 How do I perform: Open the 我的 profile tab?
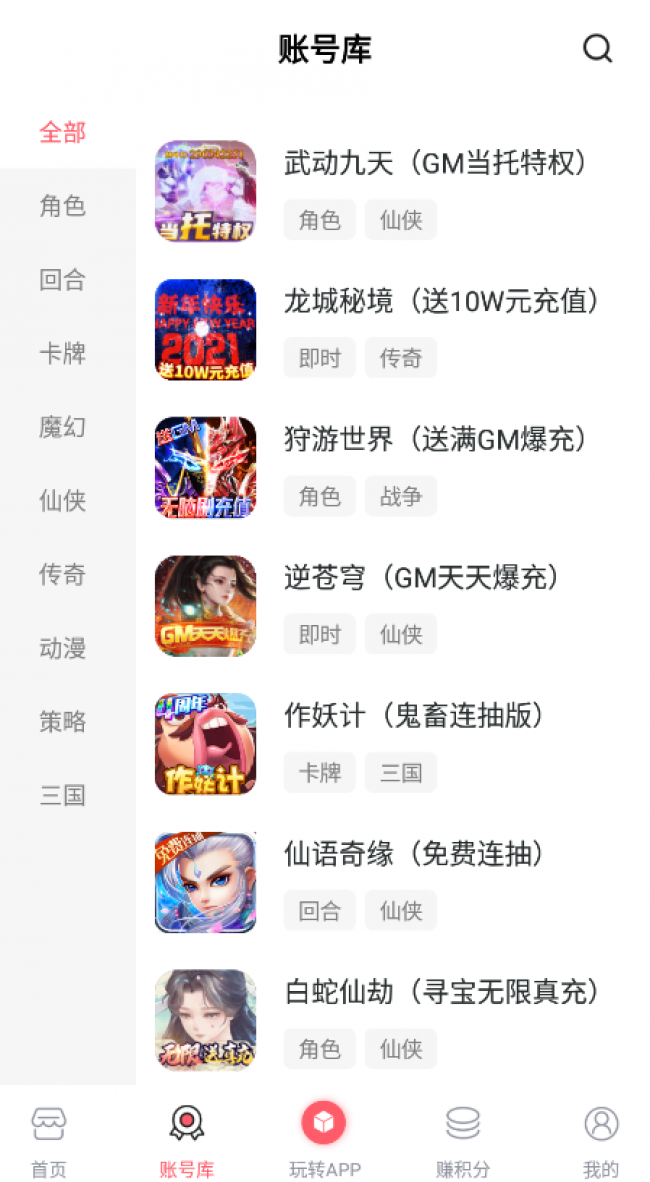(x=601, y=1139)
